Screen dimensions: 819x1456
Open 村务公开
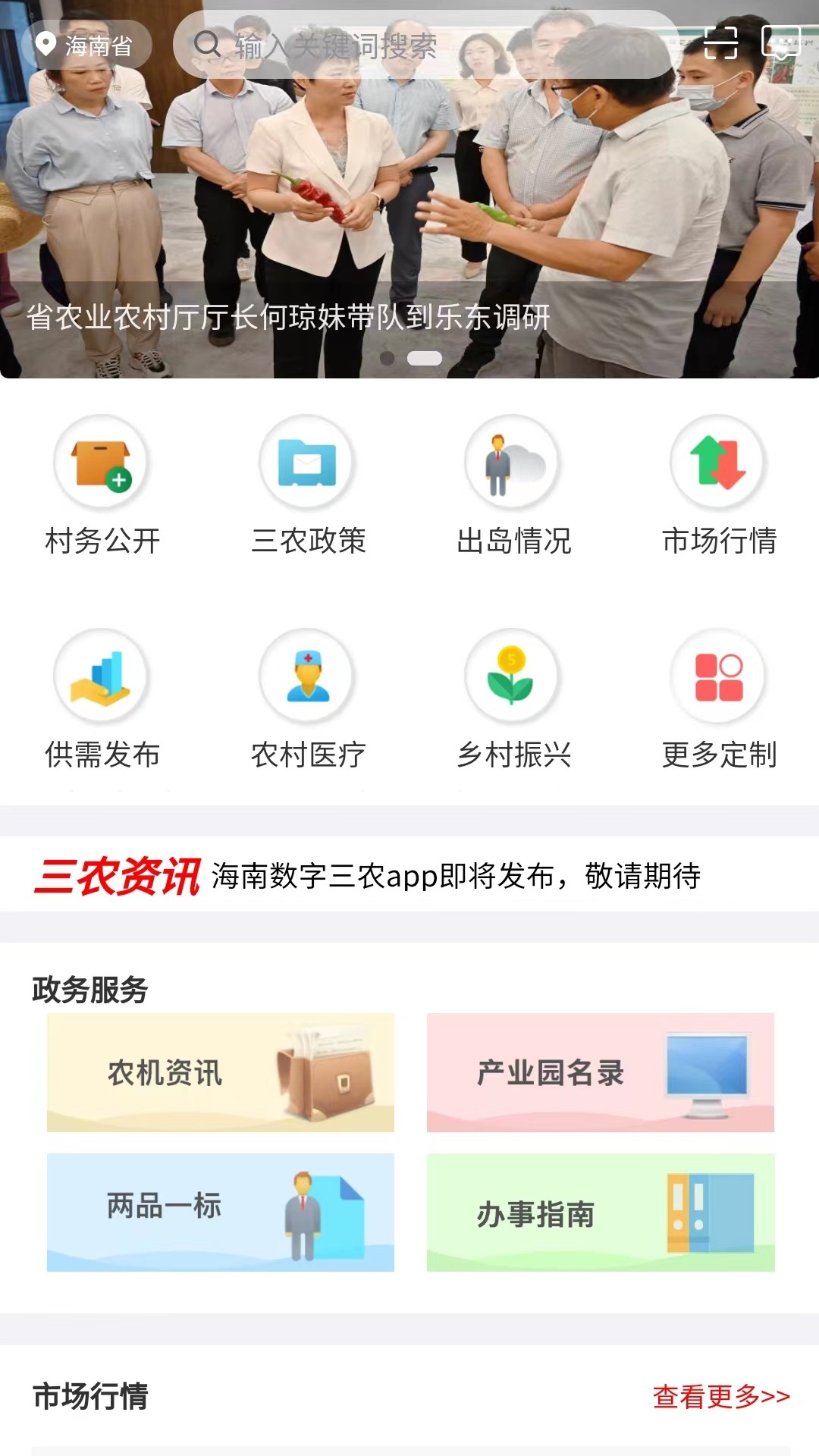click(x=102, y=485)
